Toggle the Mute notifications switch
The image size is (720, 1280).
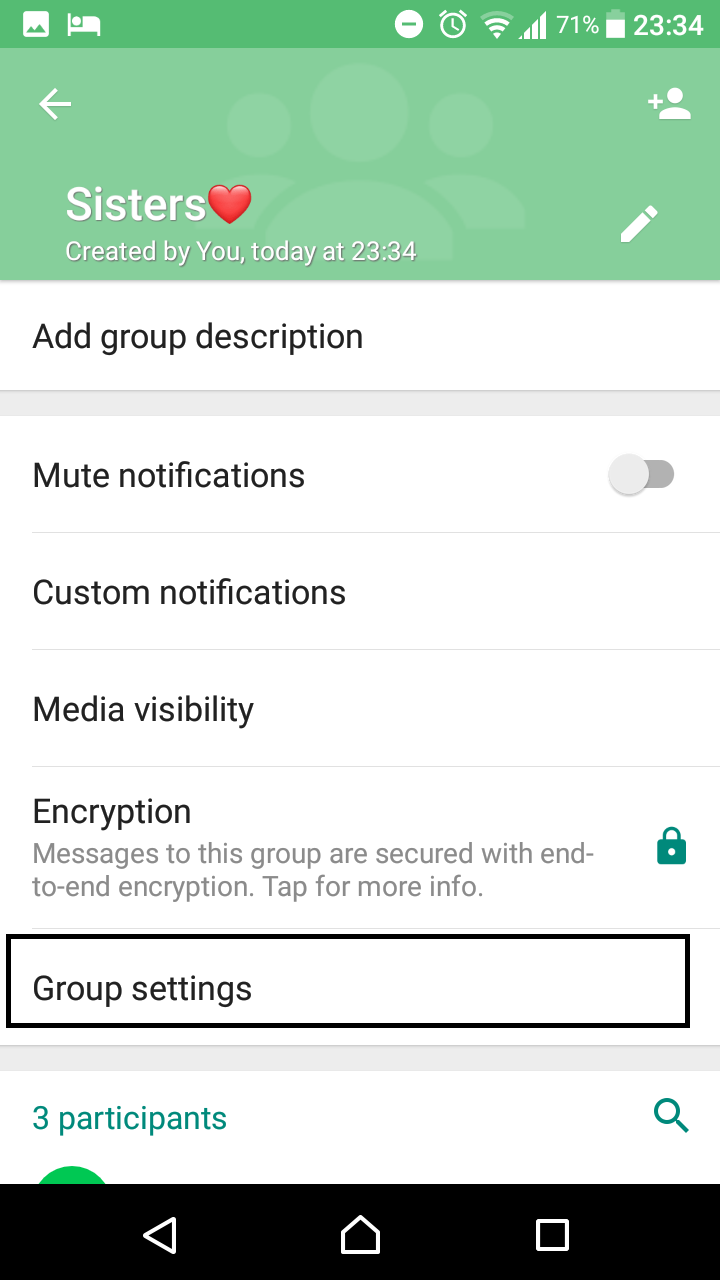click(642, 475)
